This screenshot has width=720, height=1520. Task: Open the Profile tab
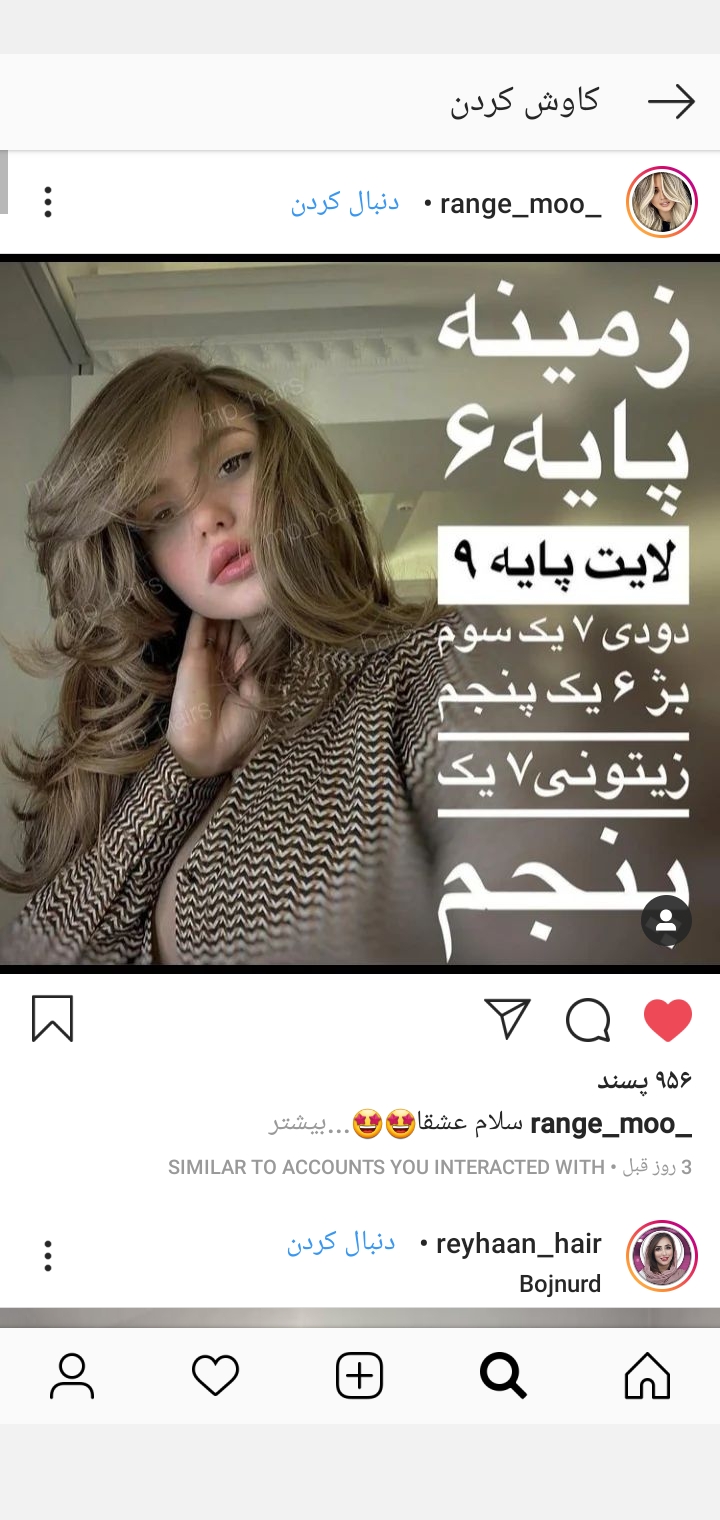click(72, 1376)
